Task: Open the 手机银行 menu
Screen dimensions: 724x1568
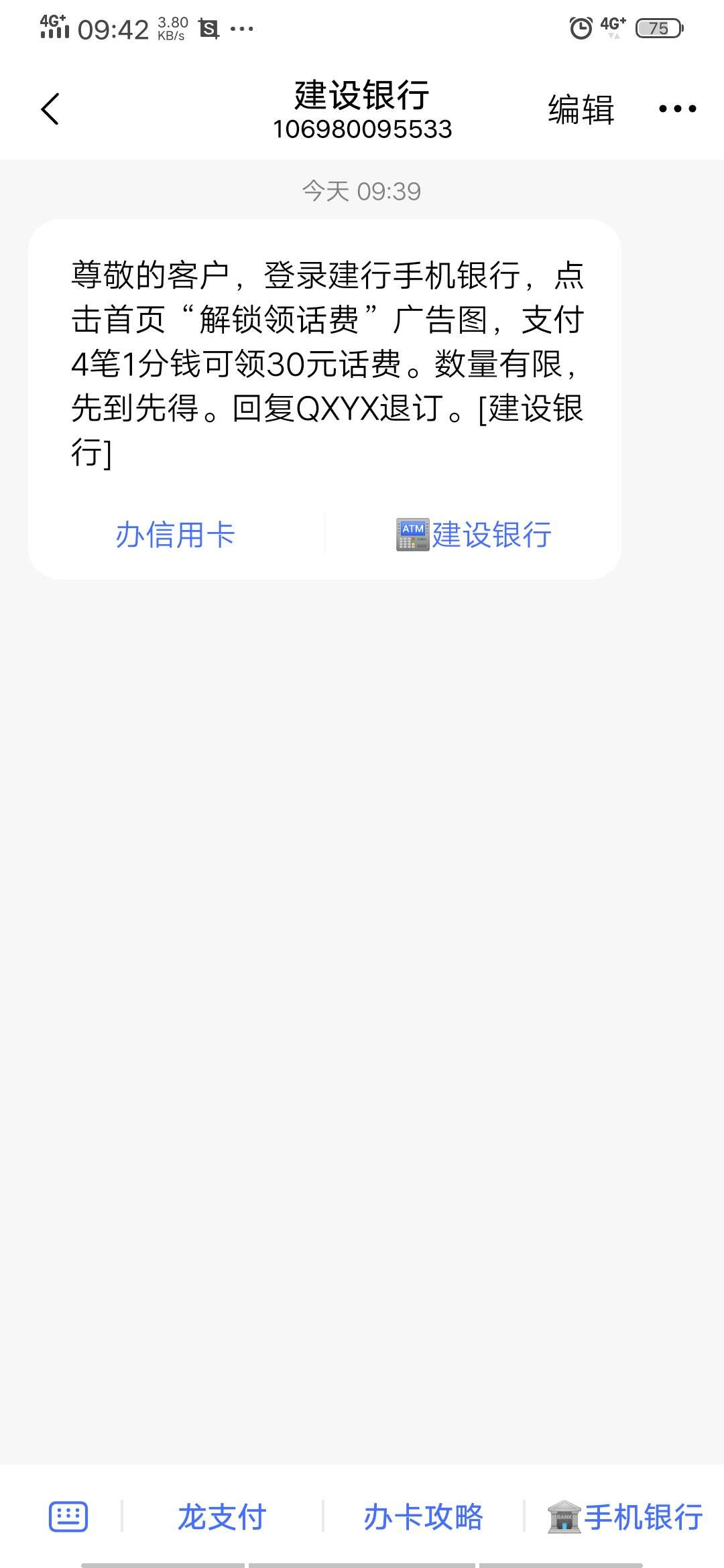Action: 625,1517
